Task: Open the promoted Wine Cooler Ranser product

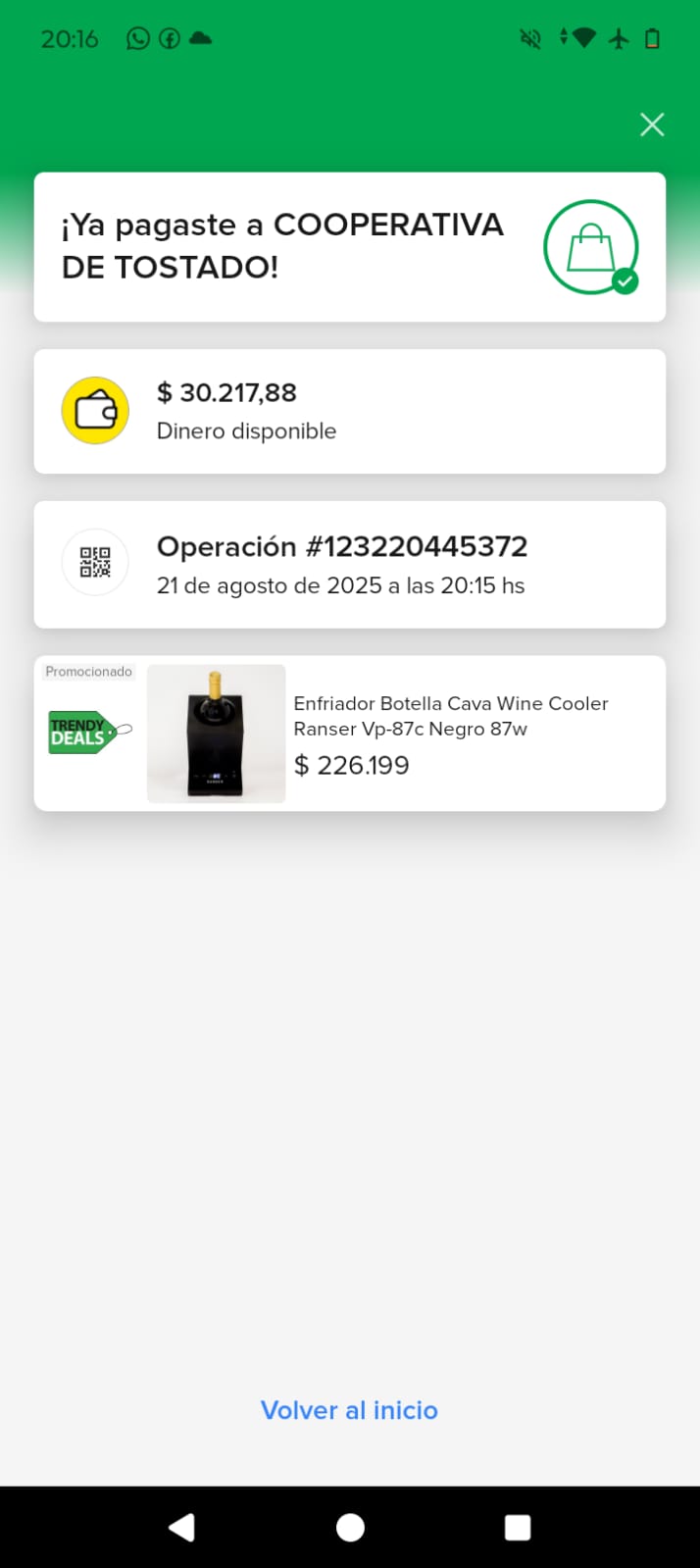Action: [349, 733]
